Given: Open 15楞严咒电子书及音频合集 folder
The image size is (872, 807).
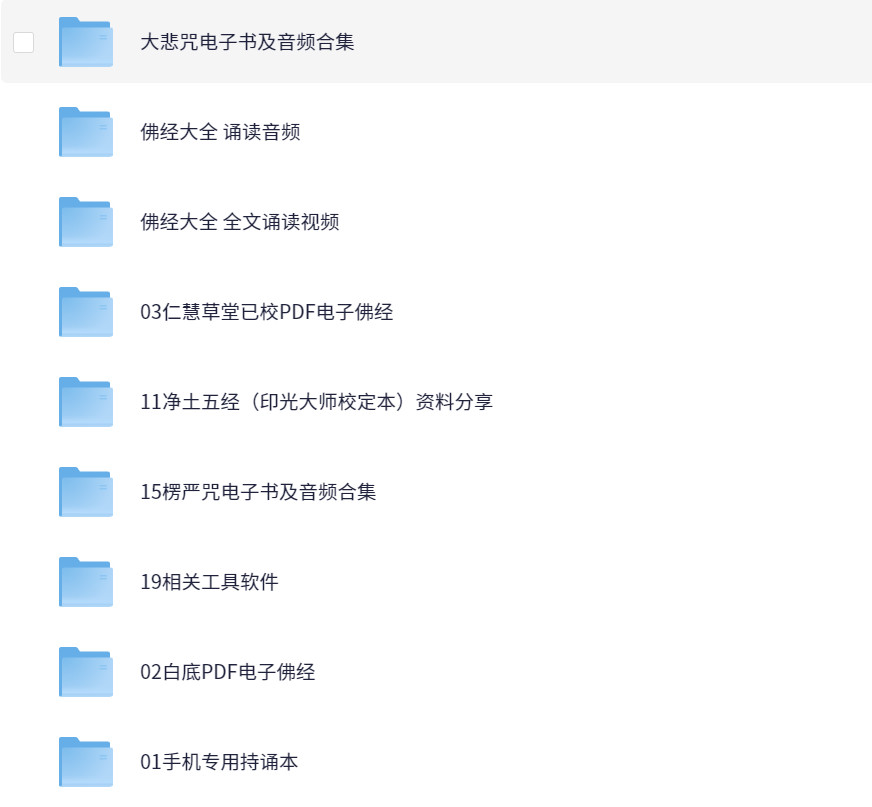Looking at the screenshot, I should pyautogui.click(x=258, y=492).
